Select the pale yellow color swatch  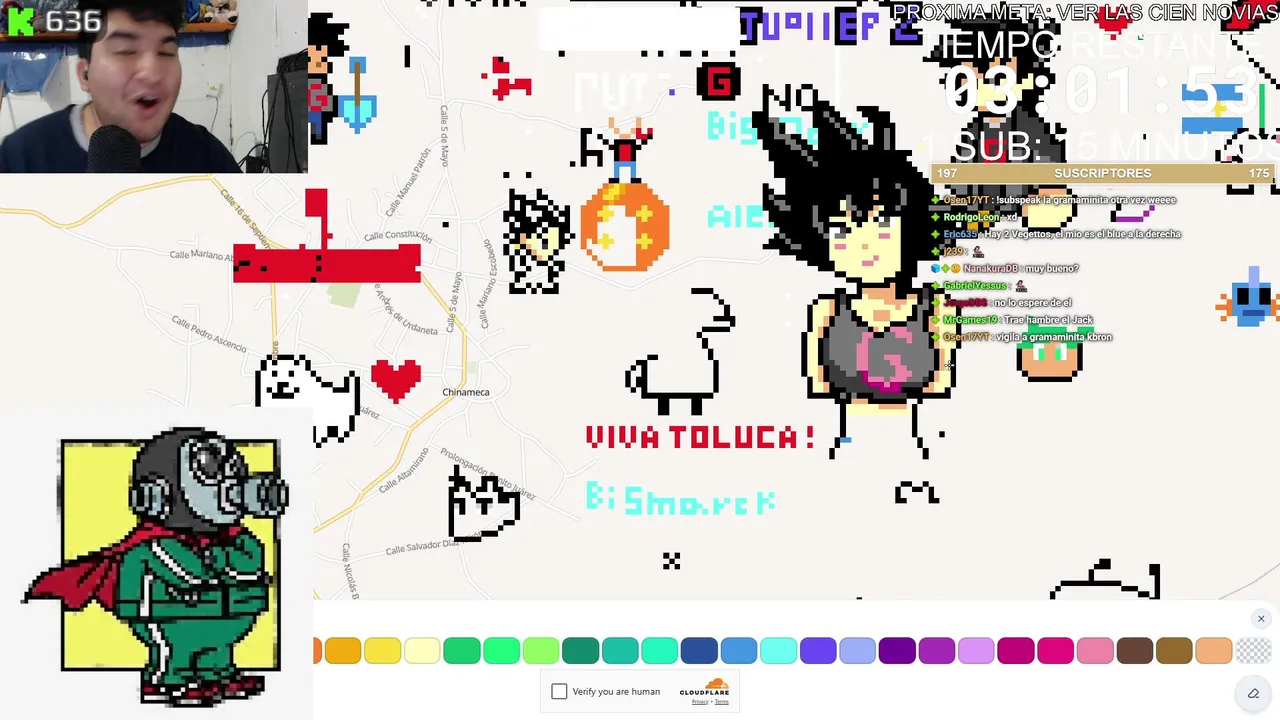coord(422,651)
